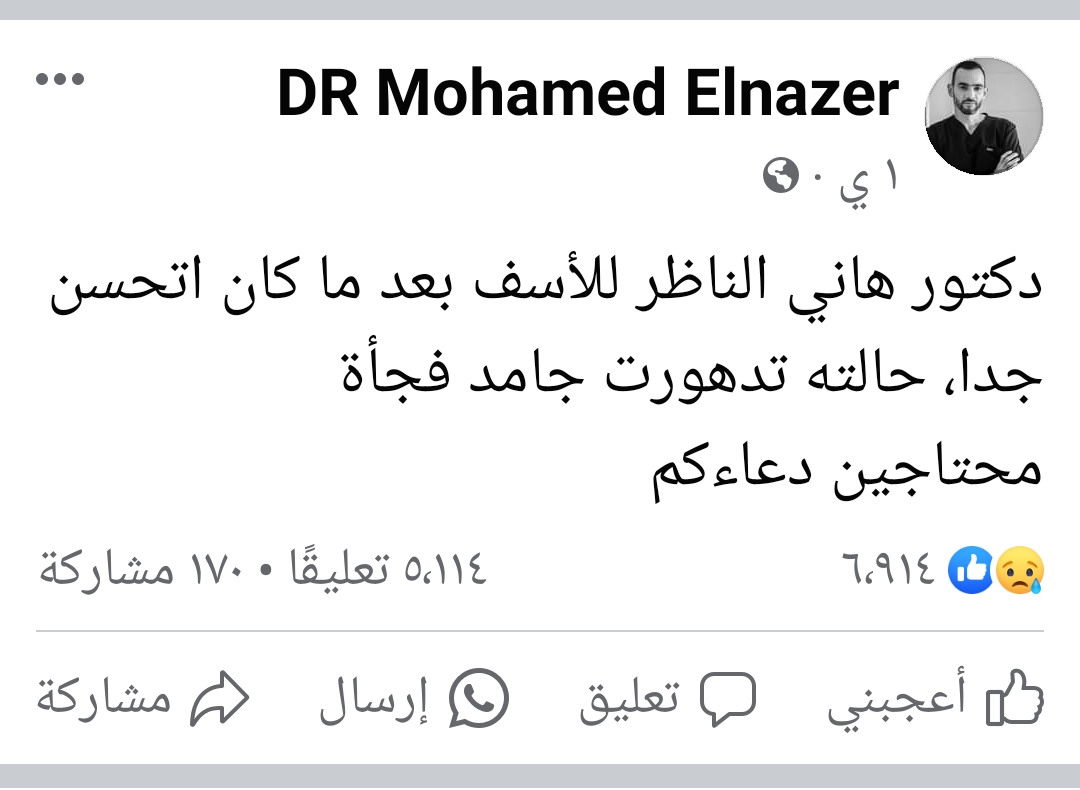Open DR Mohamed Elnazer profile name link
This screenshot has width=1080, height=790.
pos(588,94)
